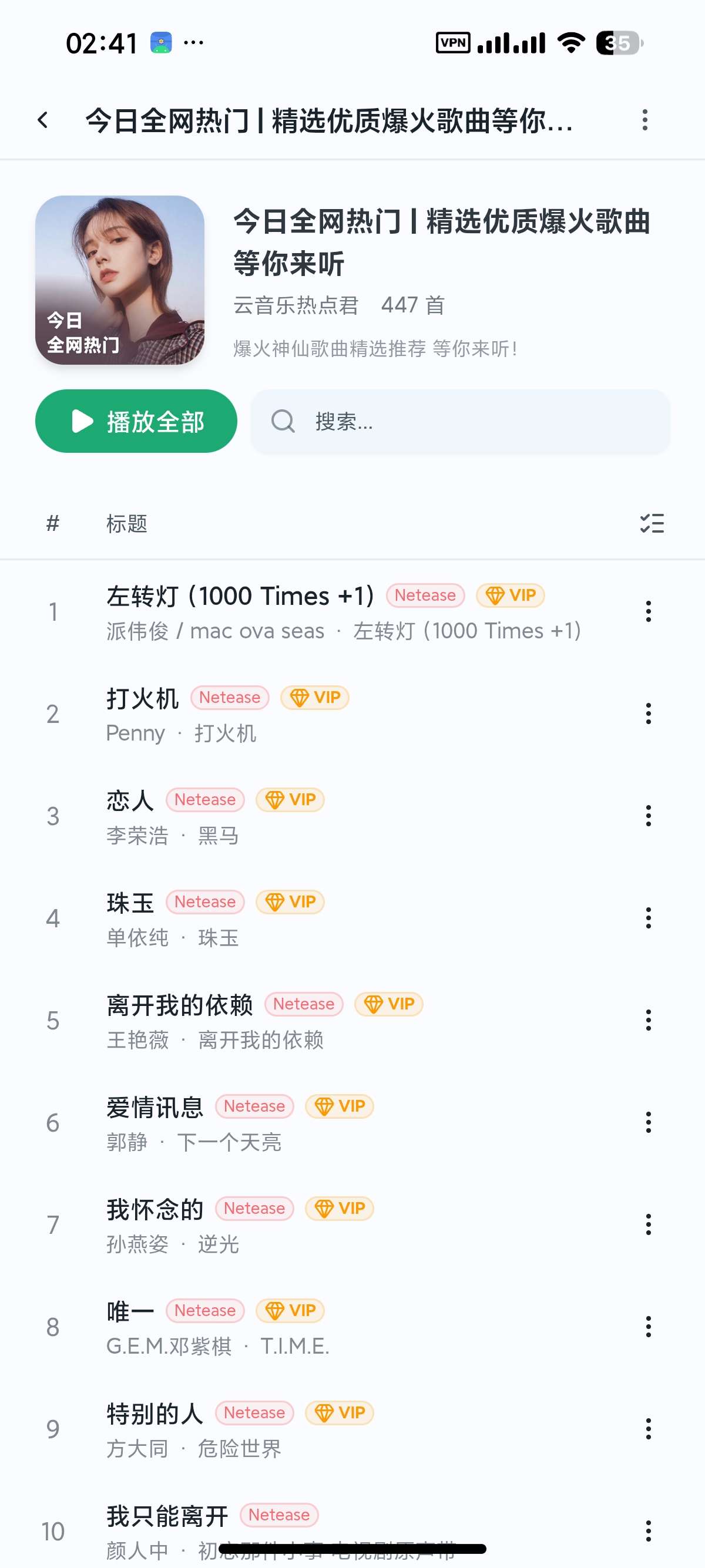The width and height of the screenshot is (705, 1568).
Task: Open the playlist overflow menu in header
Action: point(644,120)
